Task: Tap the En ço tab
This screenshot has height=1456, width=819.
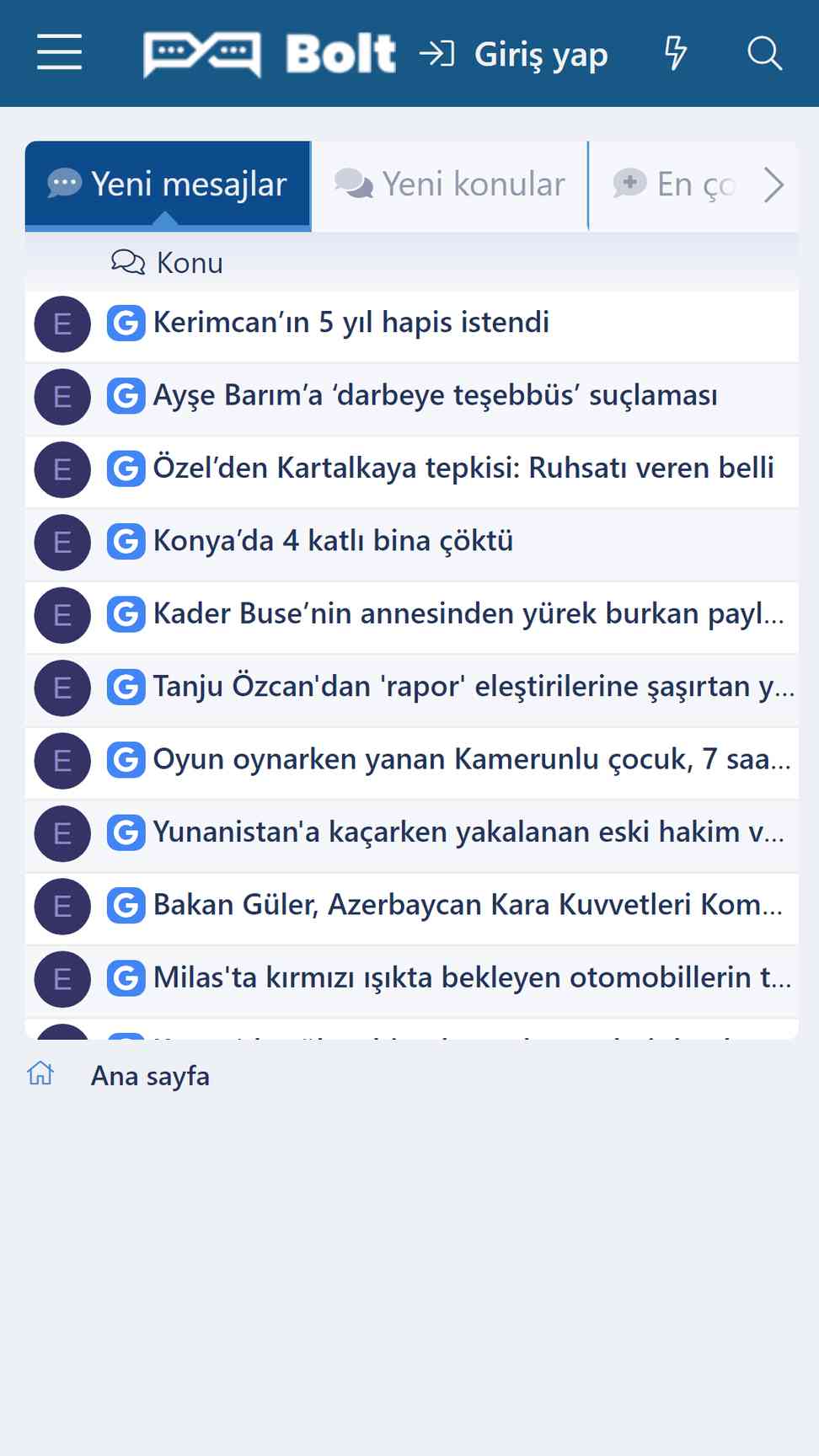Action: coord(674,185)
